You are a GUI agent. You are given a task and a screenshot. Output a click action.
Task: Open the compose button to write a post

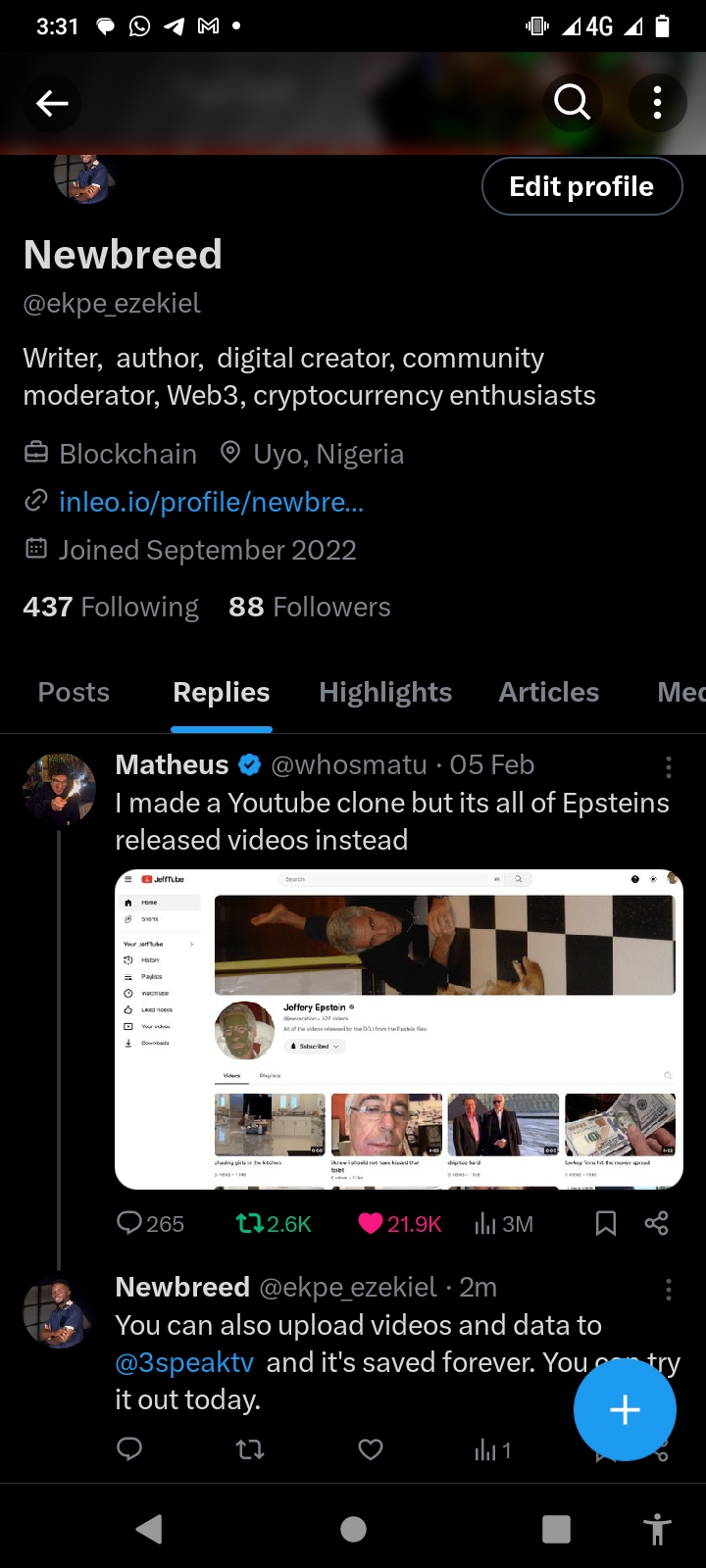click(x=625, y=1409)
